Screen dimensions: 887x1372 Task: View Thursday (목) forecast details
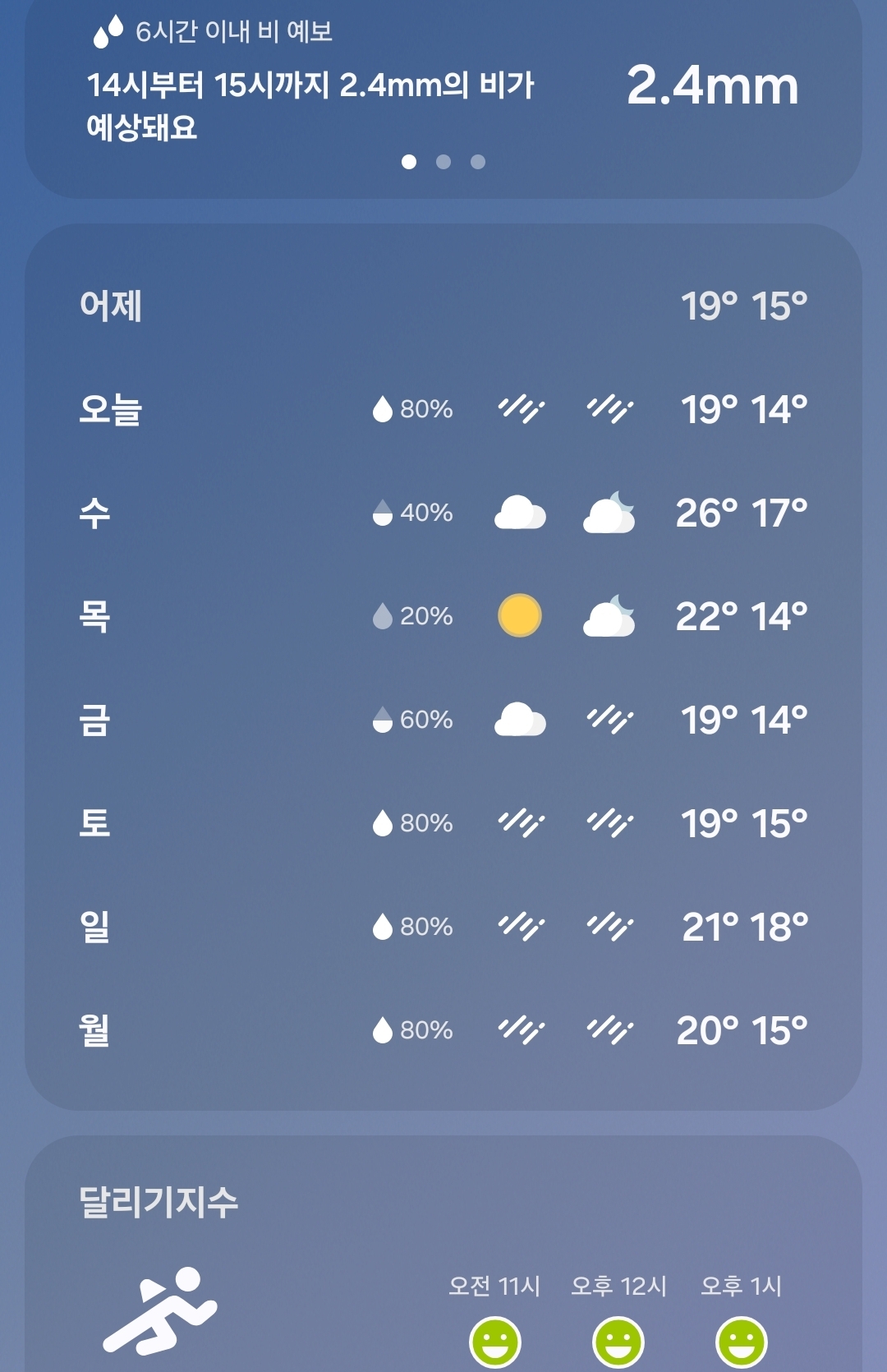point(443,616)
